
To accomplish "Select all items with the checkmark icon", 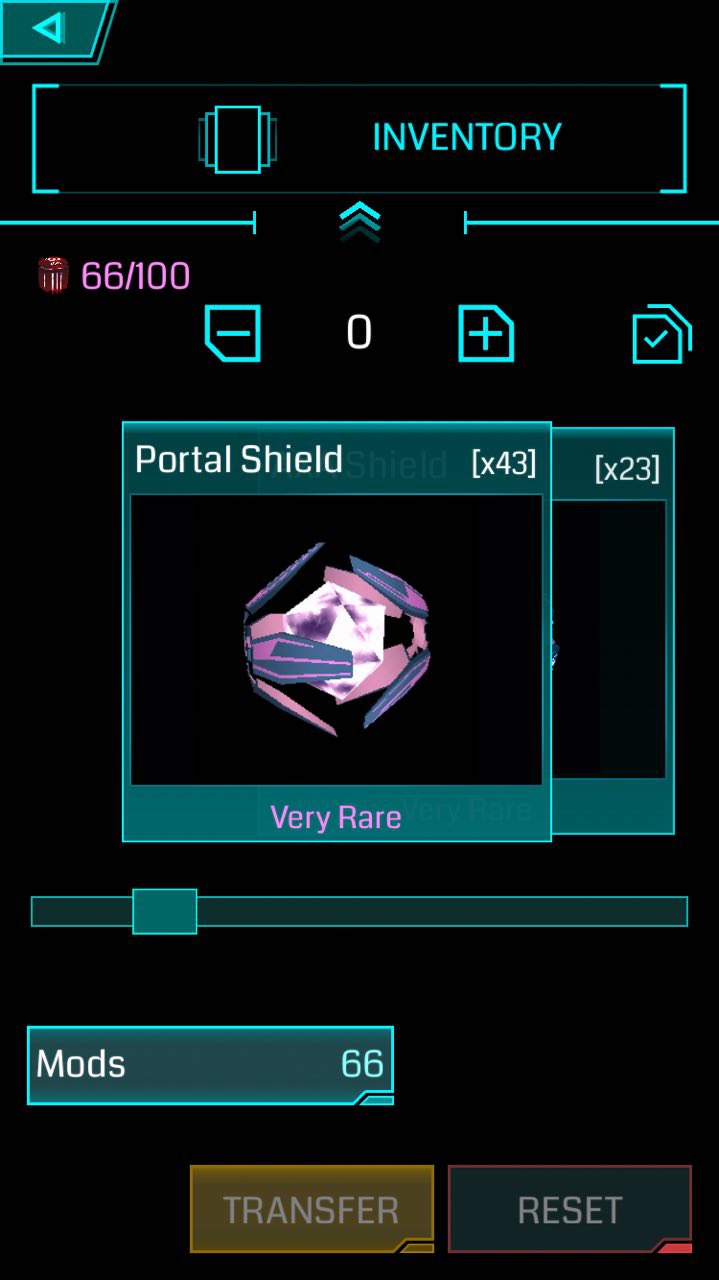I will 661,335.
